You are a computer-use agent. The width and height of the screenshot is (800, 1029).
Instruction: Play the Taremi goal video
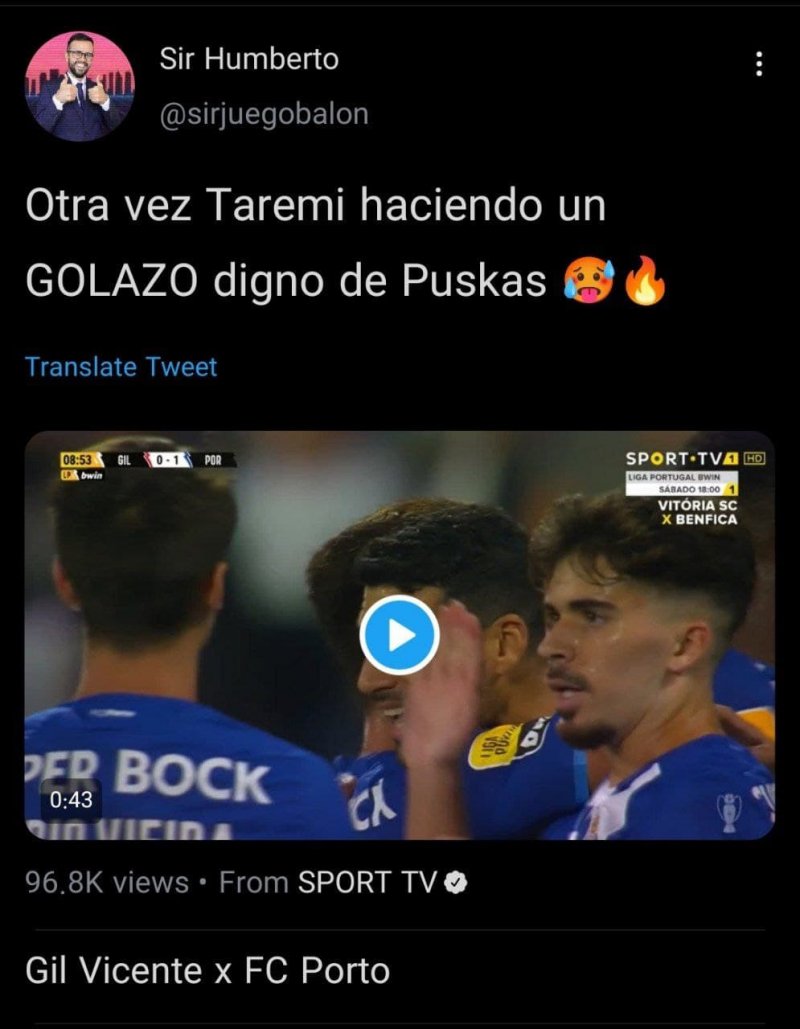[399, 635]
